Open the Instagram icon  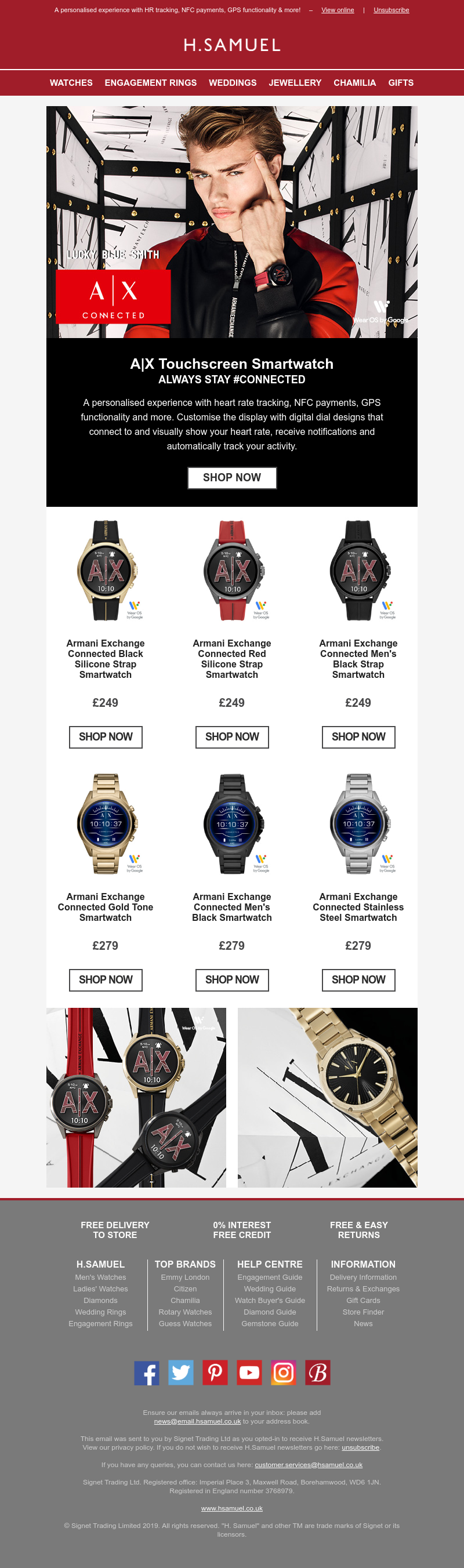pyautogui.click(x=283, y=1373)
